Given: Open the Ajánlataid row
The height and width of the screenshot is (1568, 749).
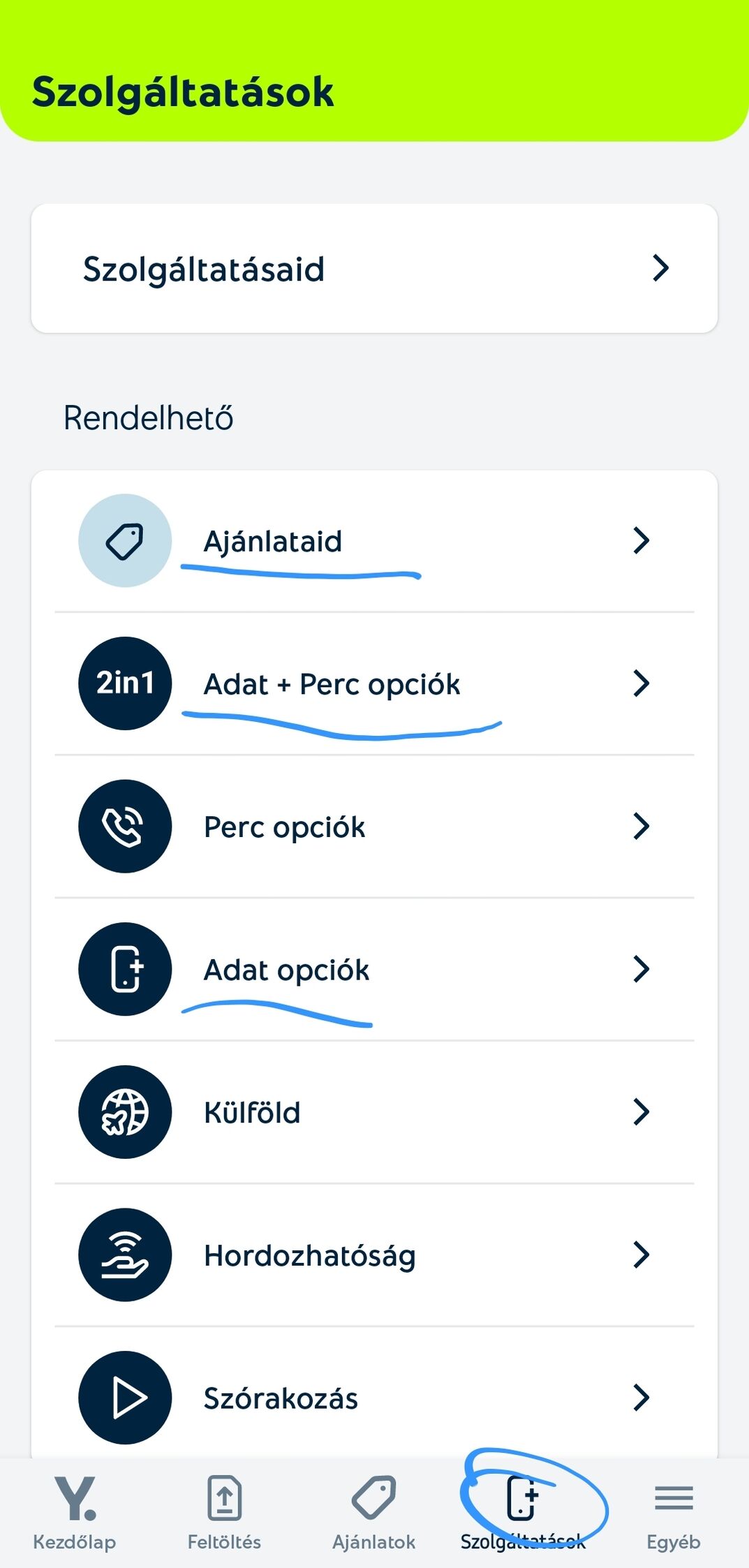Looking at the screenshot, I should pyautogui.click(x=374, y=541).
